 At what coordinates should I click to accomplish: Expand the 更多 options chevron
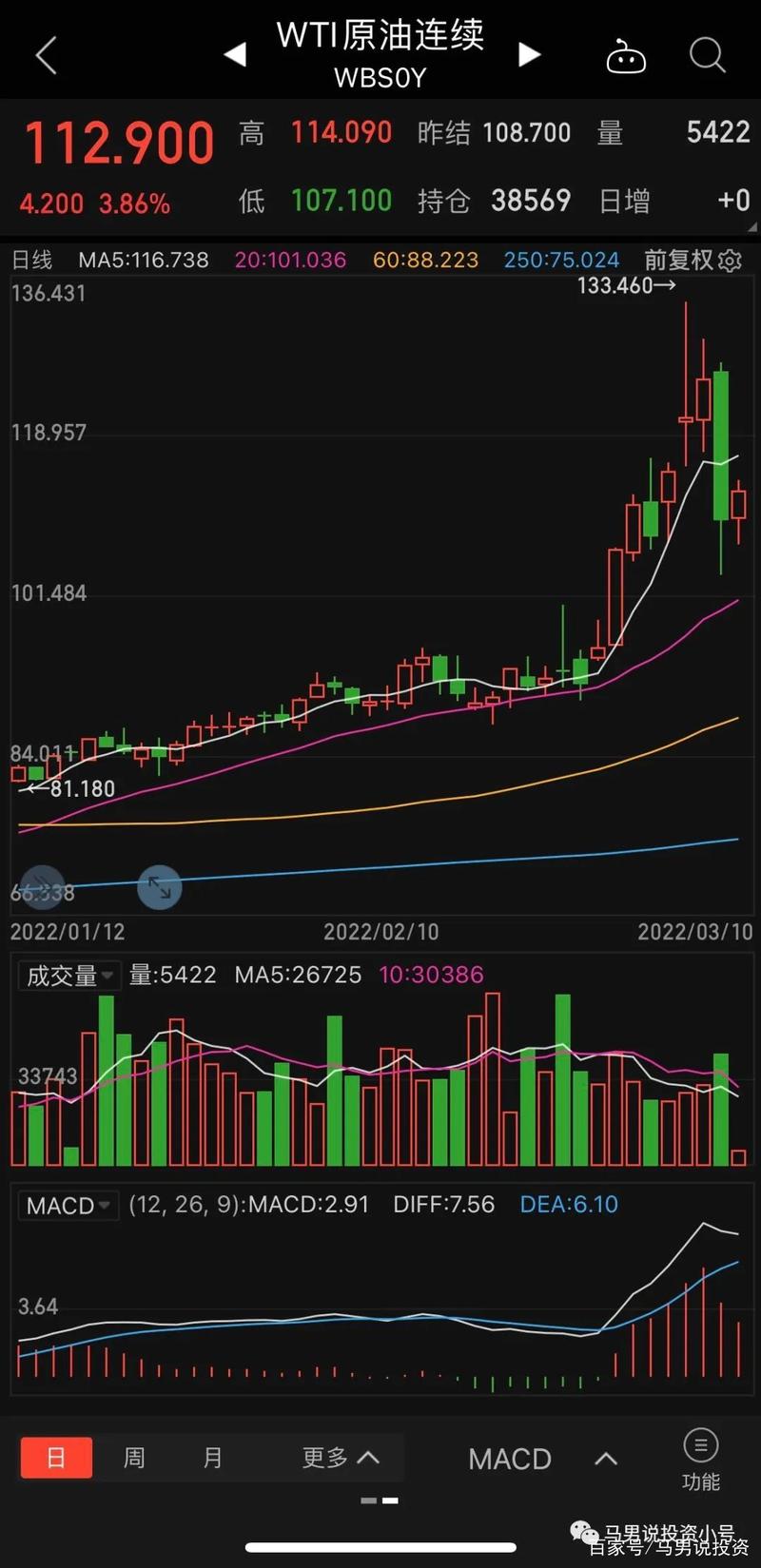(x=371, y=1458)
